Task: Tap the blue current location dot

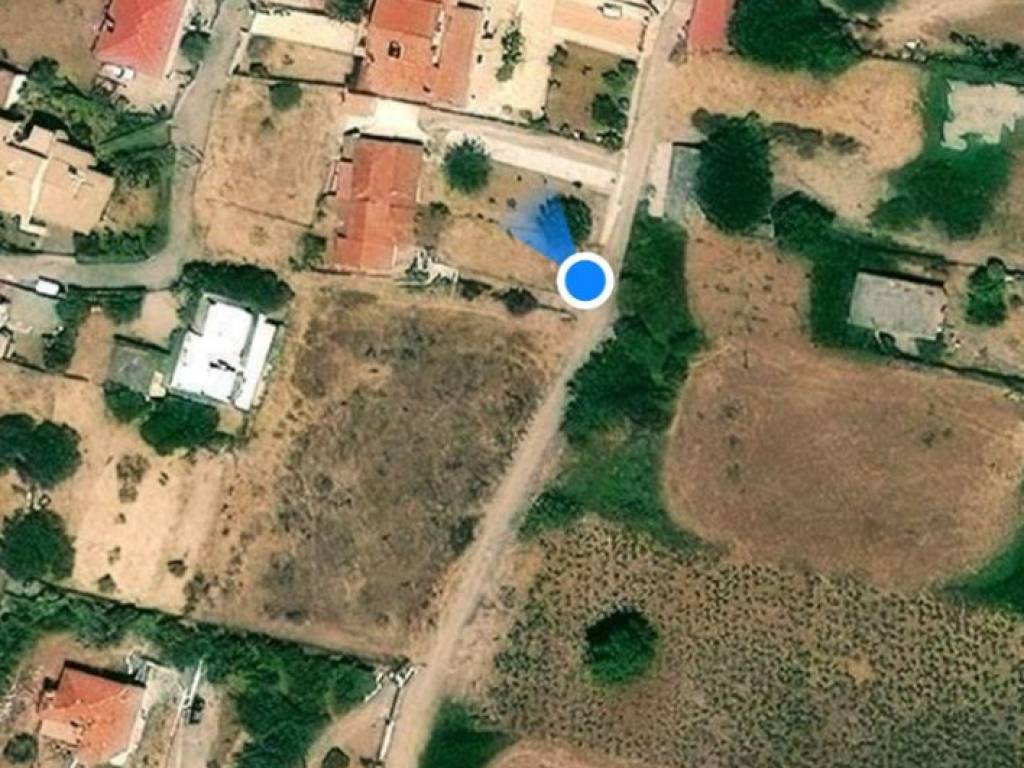Action: click(585, 280)
